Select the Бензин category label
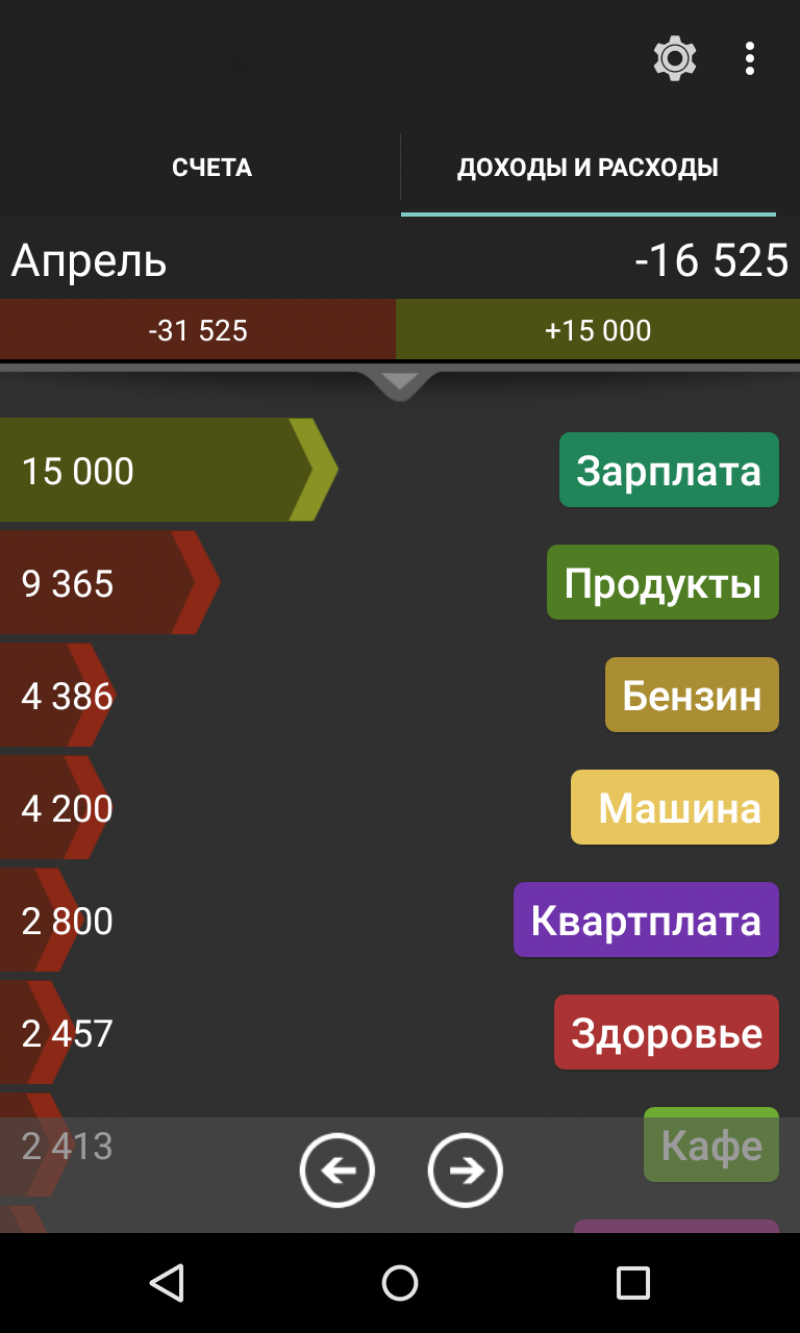 click(x=691, y=694)
